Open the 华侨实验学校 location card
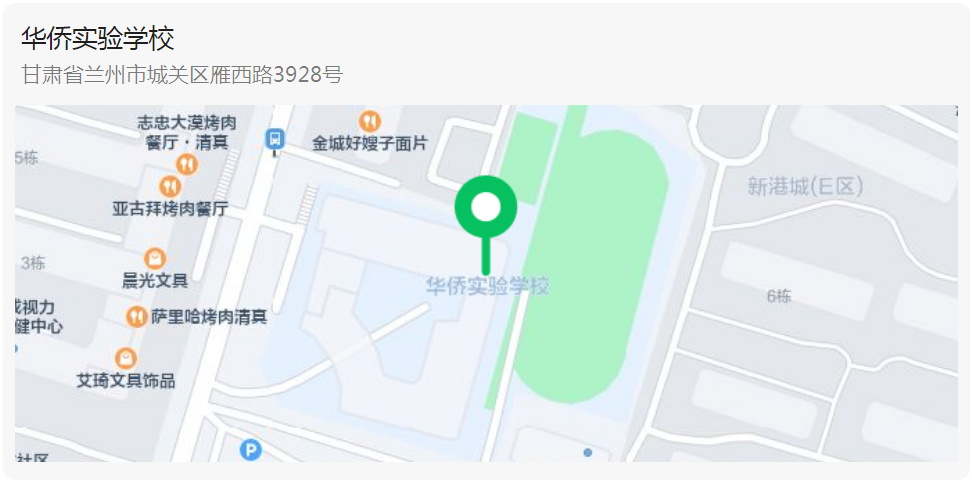This screenshot has height=487, width=972. tap(98, 39)
